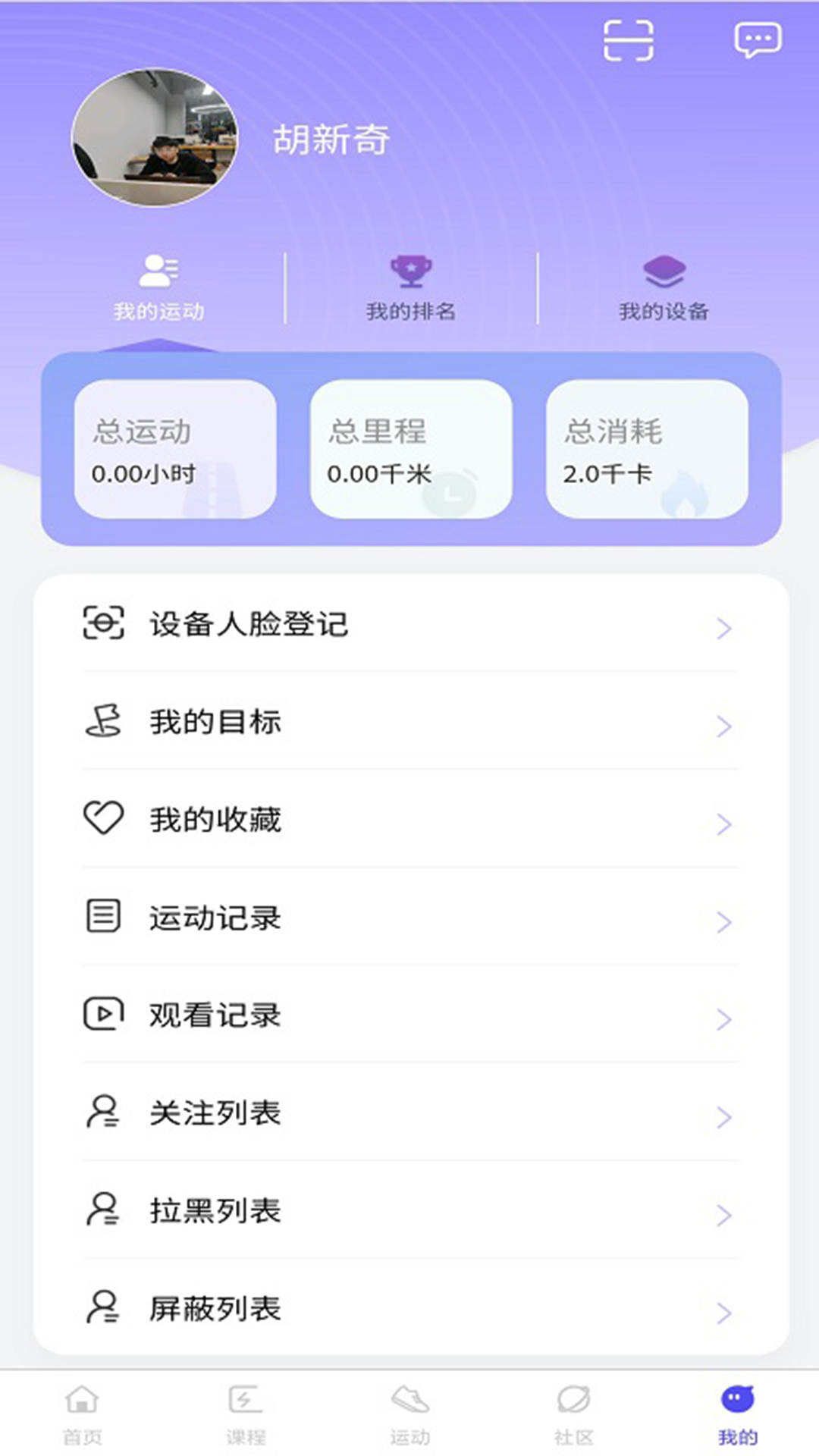
Task: View the 运动记录 exercise records
Action: [409, 917]
